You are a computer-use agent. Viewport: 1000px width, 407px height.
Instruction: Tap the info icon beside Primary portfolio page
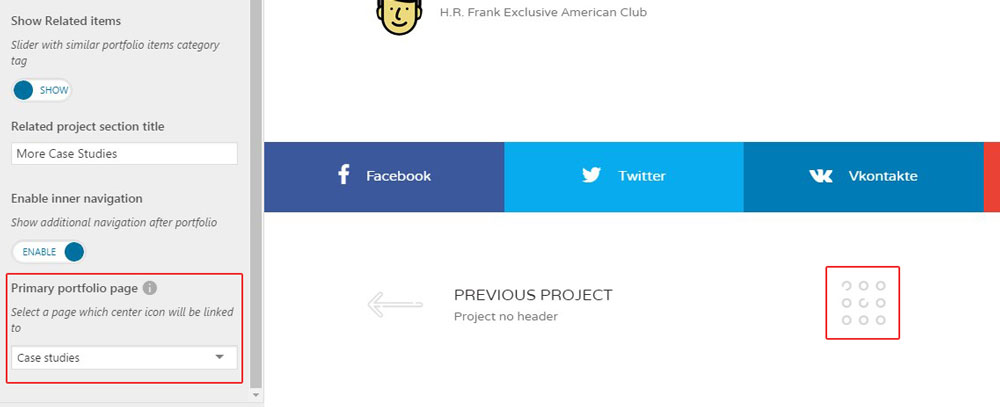(150, 289)
